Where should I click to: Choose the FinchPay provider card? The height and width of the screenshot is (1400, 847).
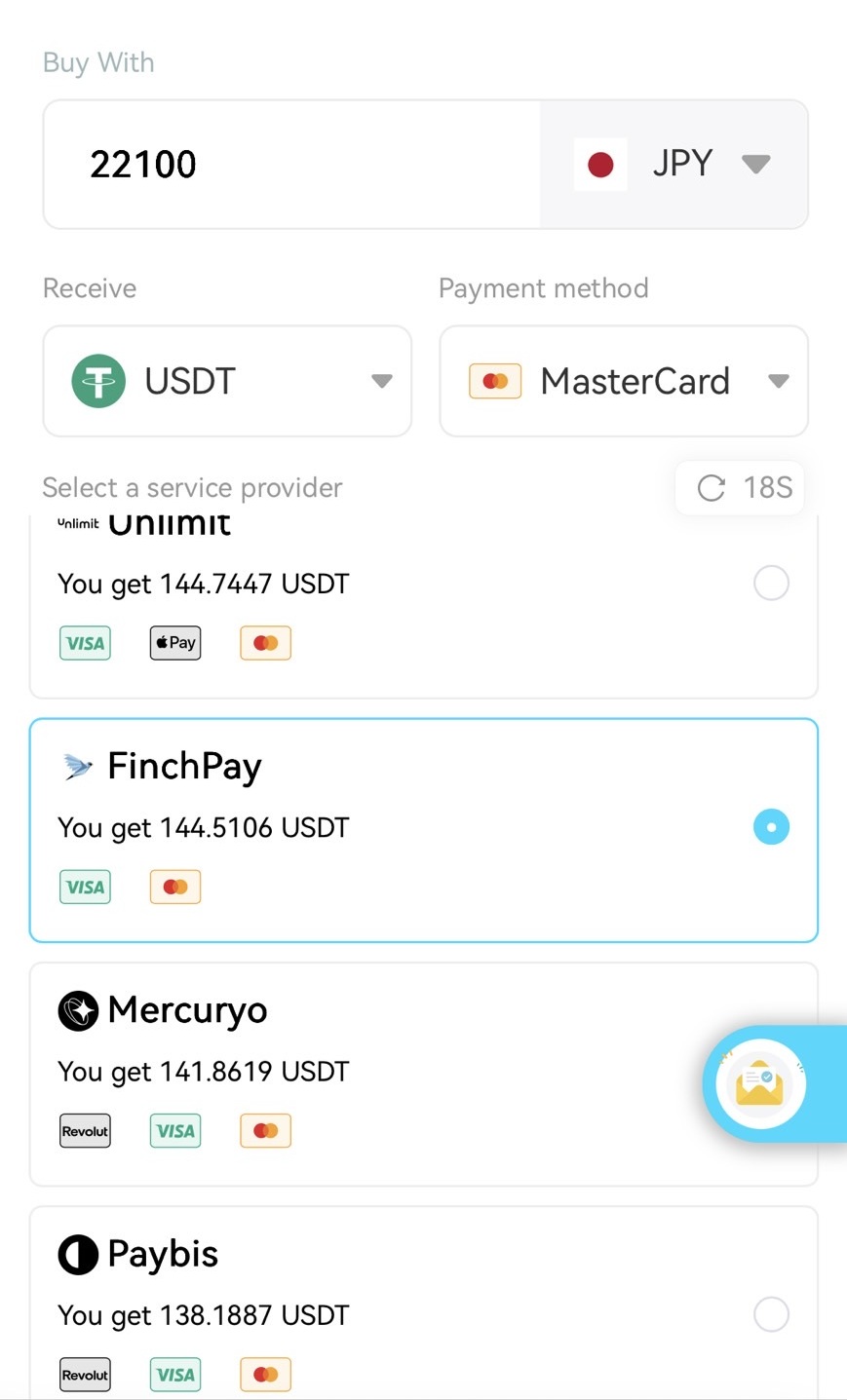(x=423, y=830)
